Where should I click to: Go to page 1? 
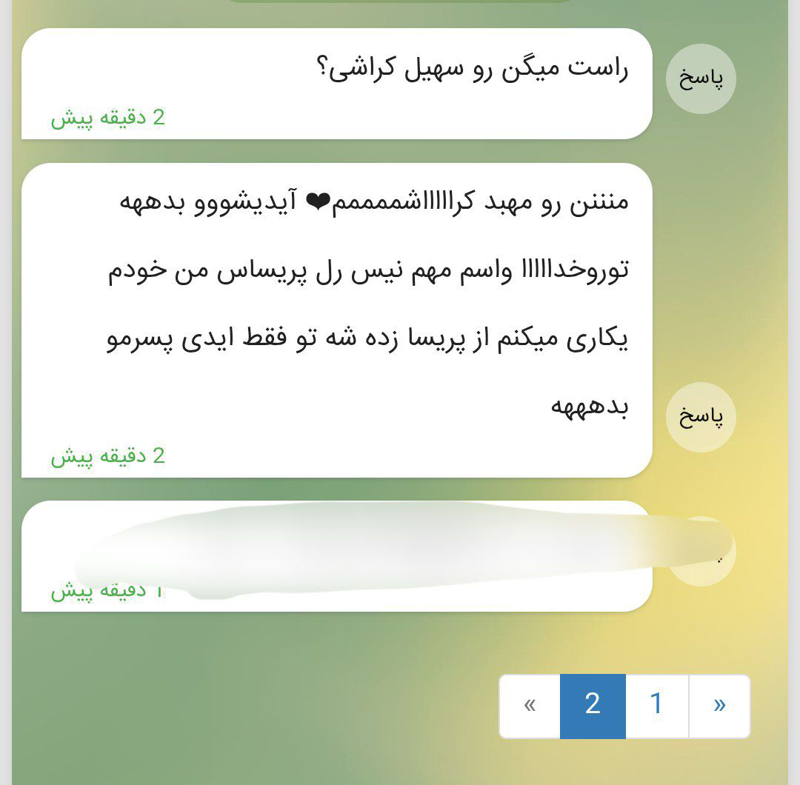(x=656, y=705)
